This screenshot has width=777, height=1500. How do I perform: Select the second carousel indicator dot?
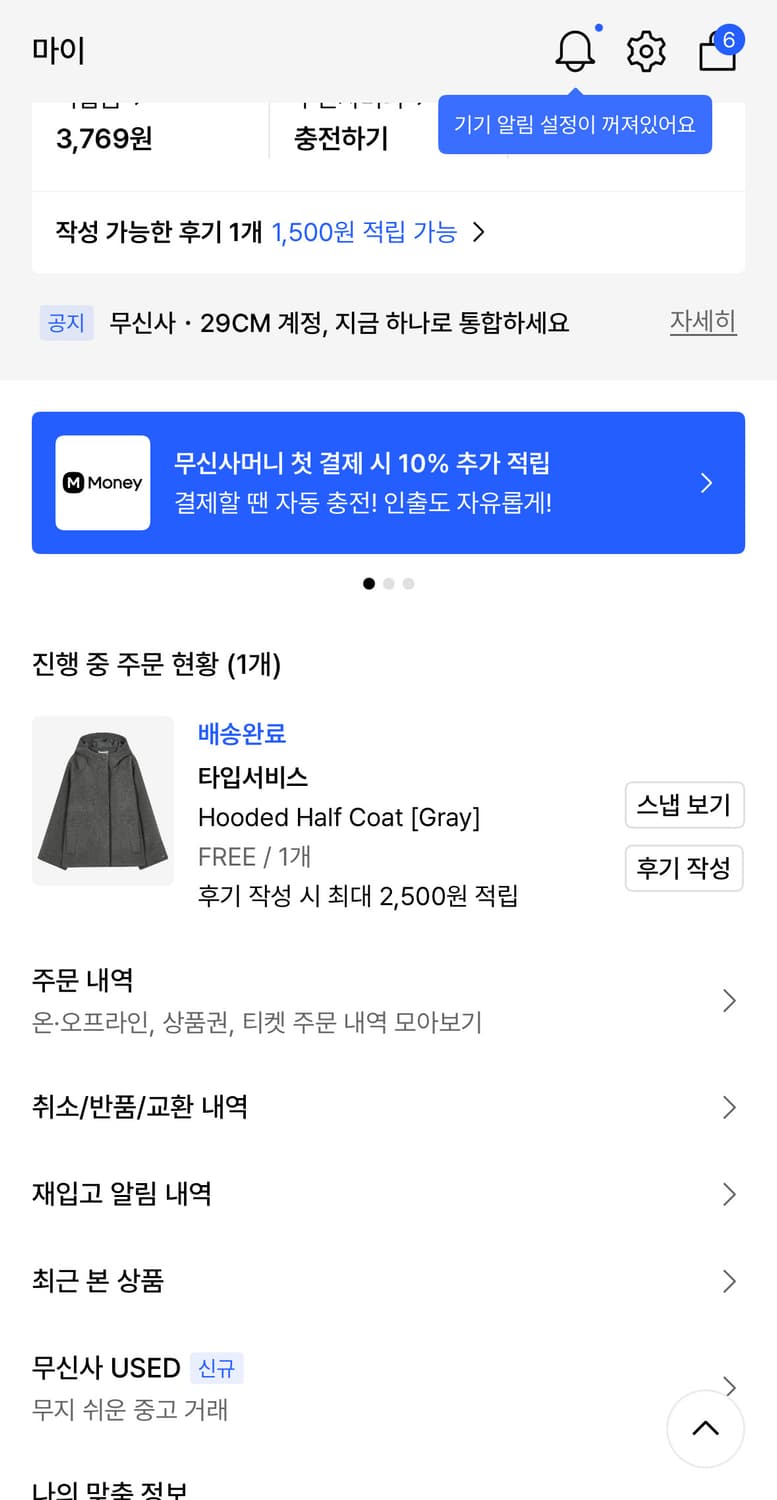388,583
